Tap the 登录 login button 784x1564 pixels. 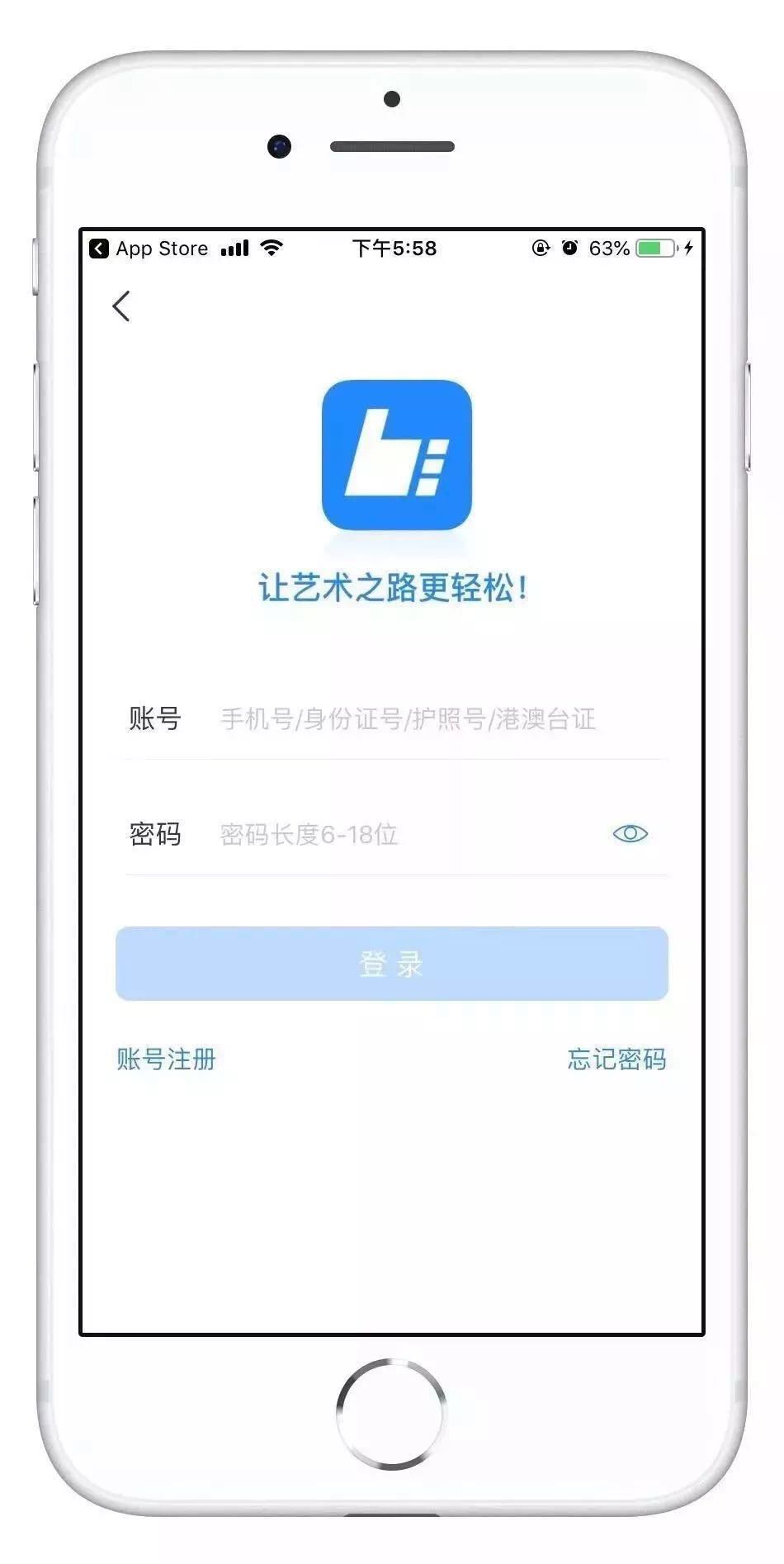click(392, 964)
